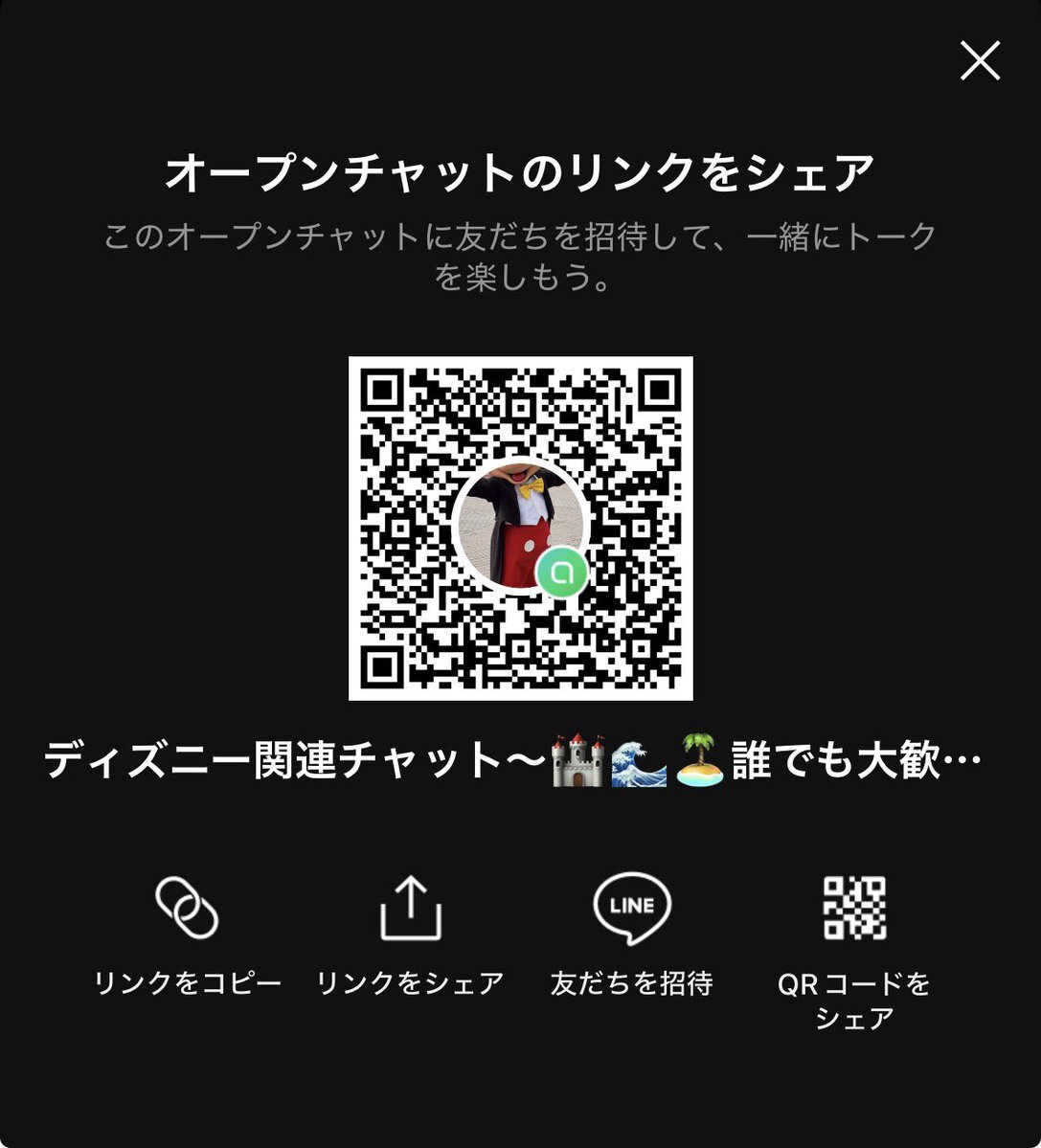Close the open chat share dialog
The width and height of the screenshot is (1041, 1148).
tap(980, 61)
